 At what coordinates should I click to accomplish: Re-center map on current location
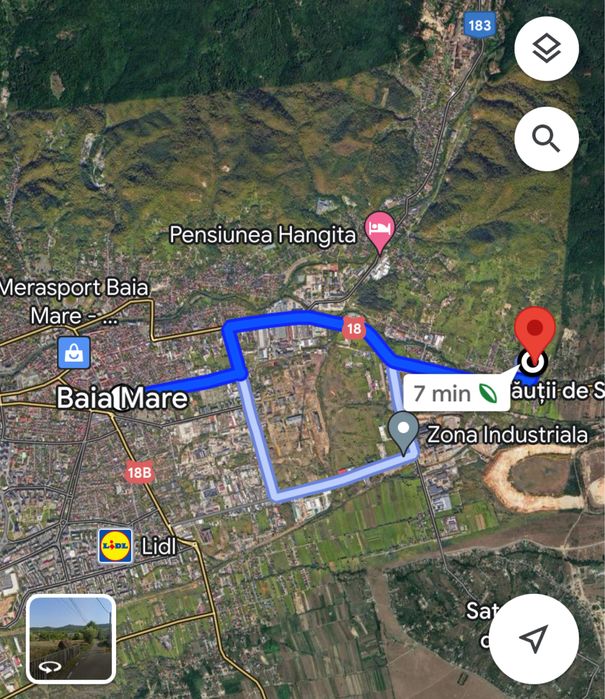(534, 639)
